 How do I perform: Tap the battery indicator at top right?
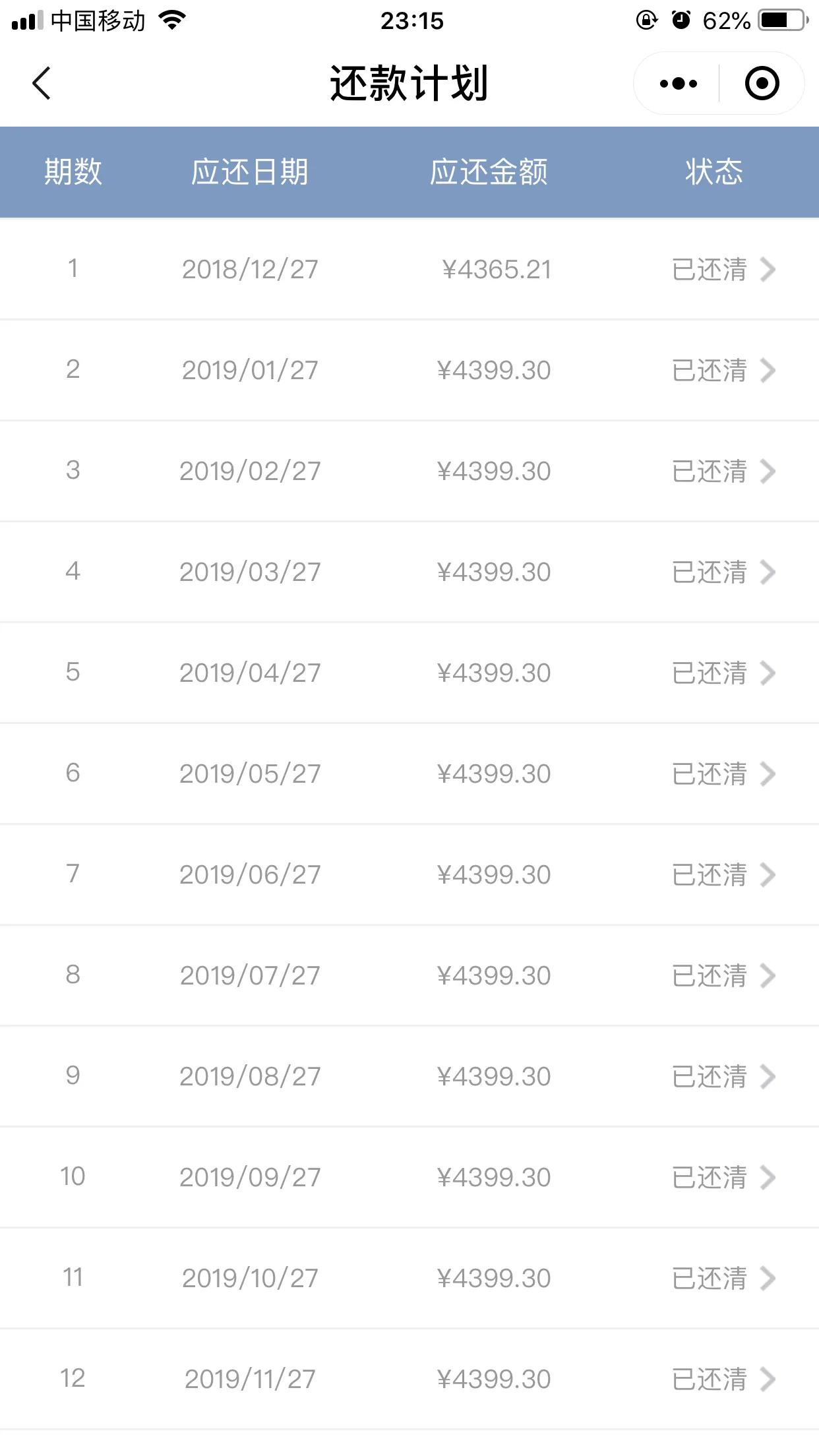781,20
